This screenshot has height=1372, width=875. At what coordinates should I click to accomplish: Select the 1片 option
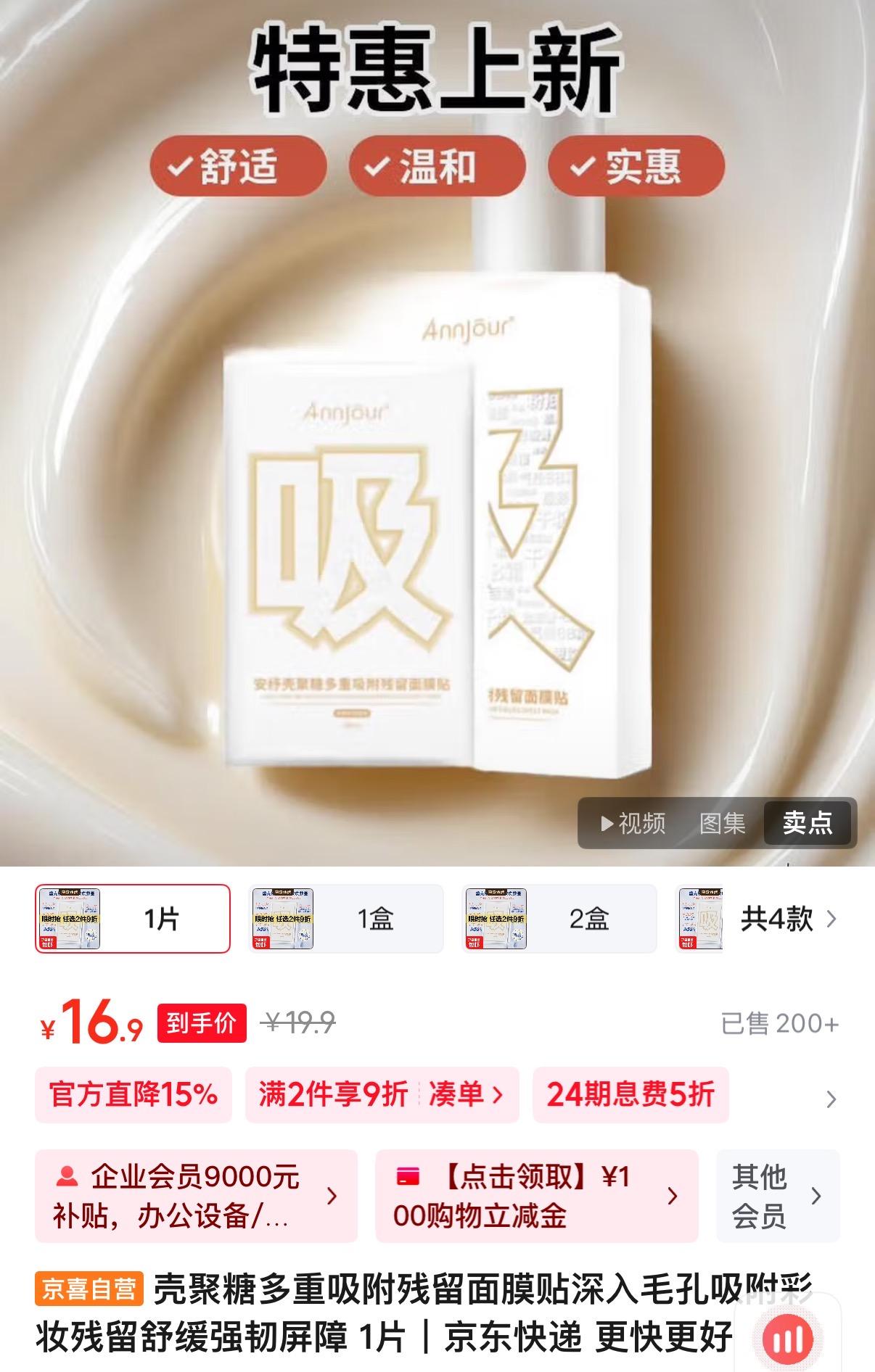click(x=133, y=919)
